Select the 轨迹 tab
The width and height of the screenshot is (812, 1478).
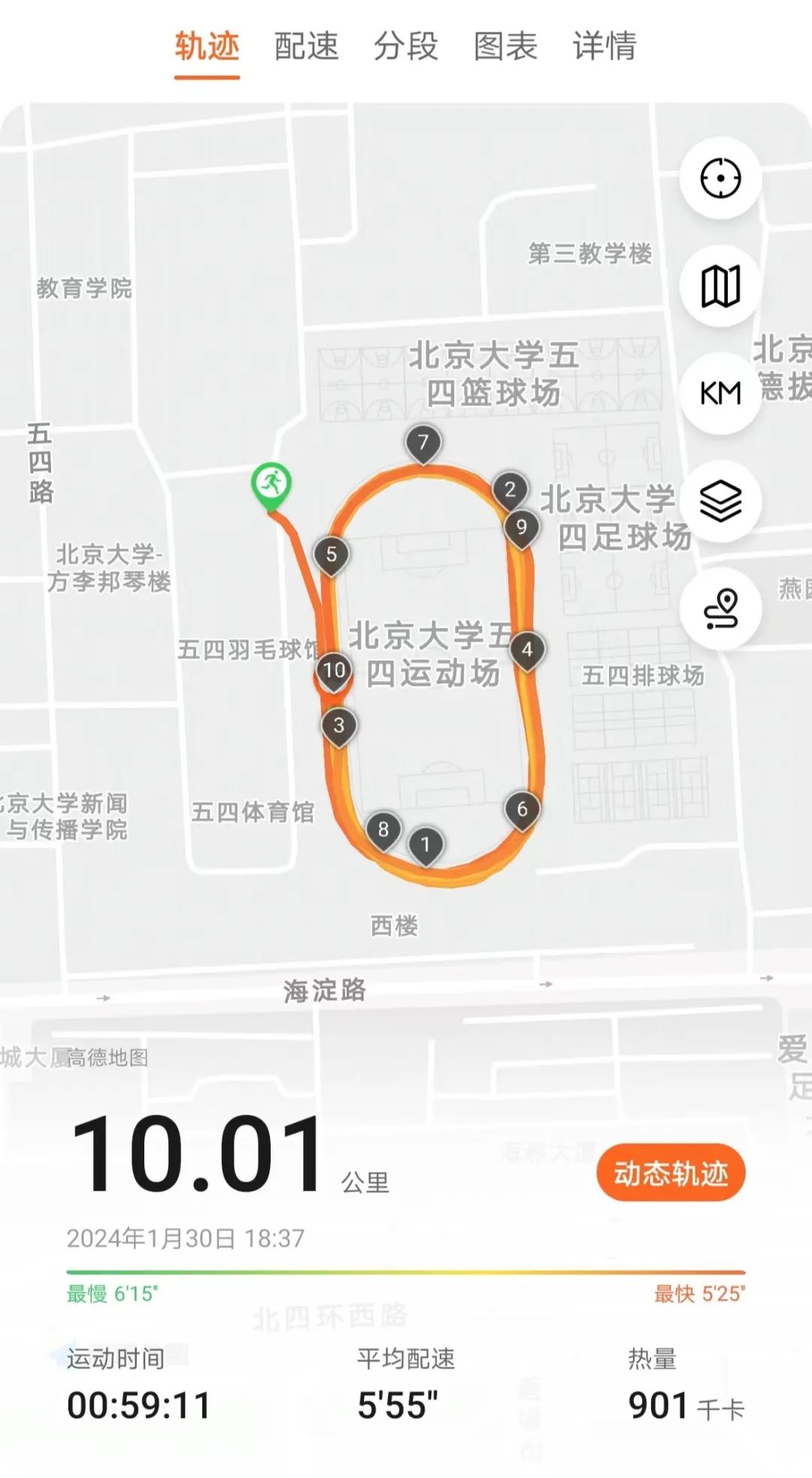pyautogui.click(x=207, y=46)
